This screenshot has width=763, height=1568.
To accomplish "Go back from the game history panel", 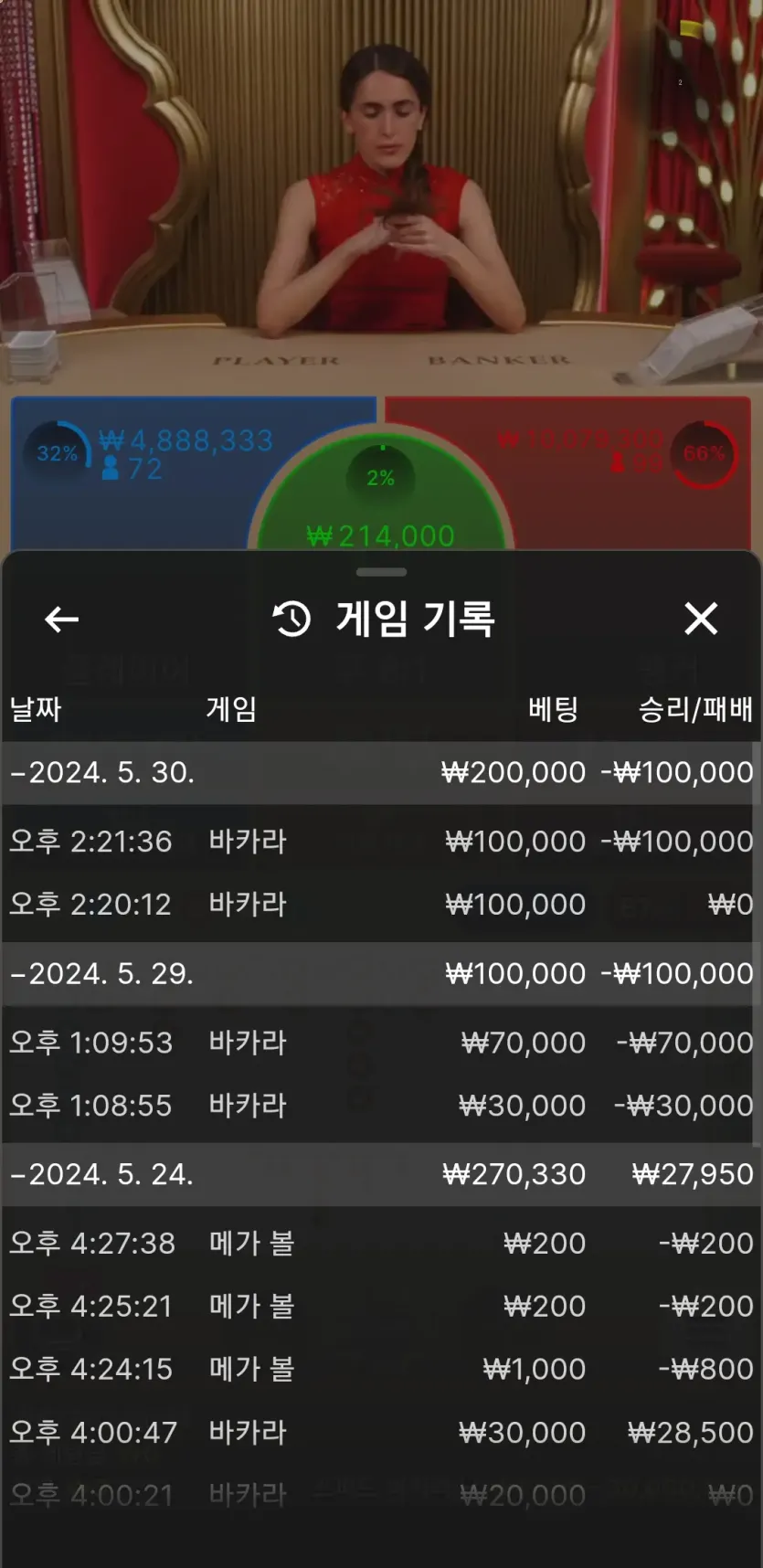I will pos(61,620).
